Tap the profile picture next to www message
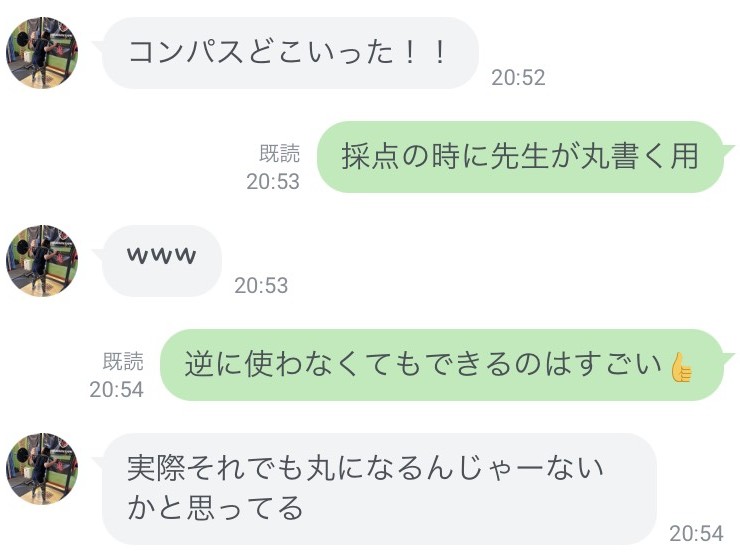The width and height of the screenshot is (740, 556). 42,261
